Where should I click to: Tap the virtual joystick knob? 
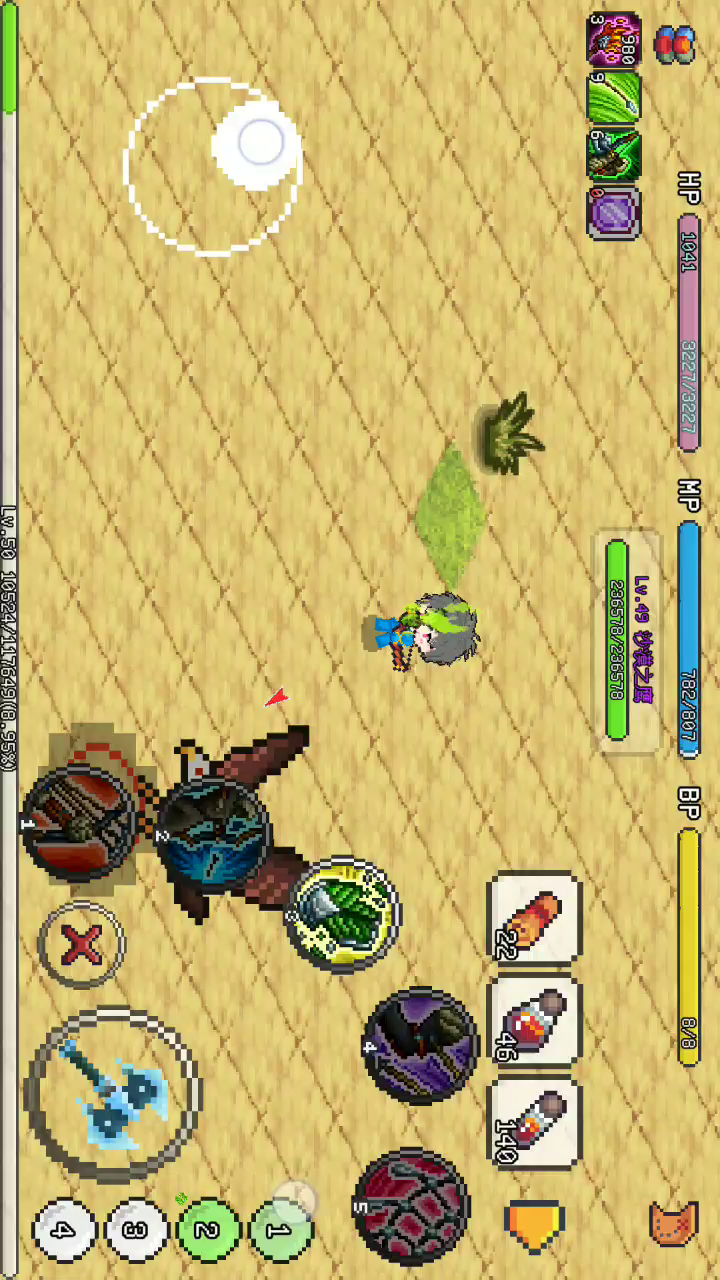point(257,144)
